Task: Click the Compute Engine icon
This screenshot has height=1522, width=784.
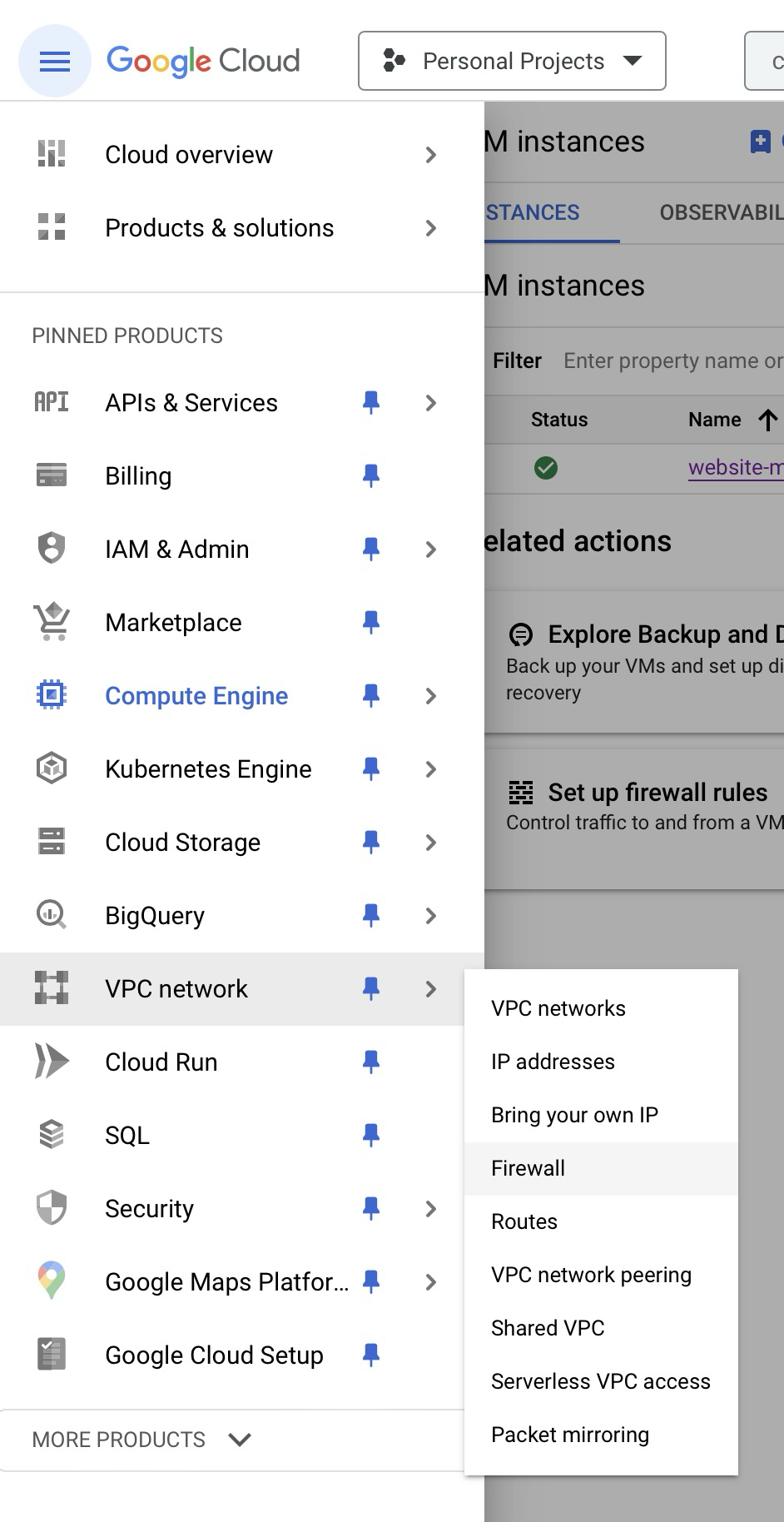Action: point(51,695)
